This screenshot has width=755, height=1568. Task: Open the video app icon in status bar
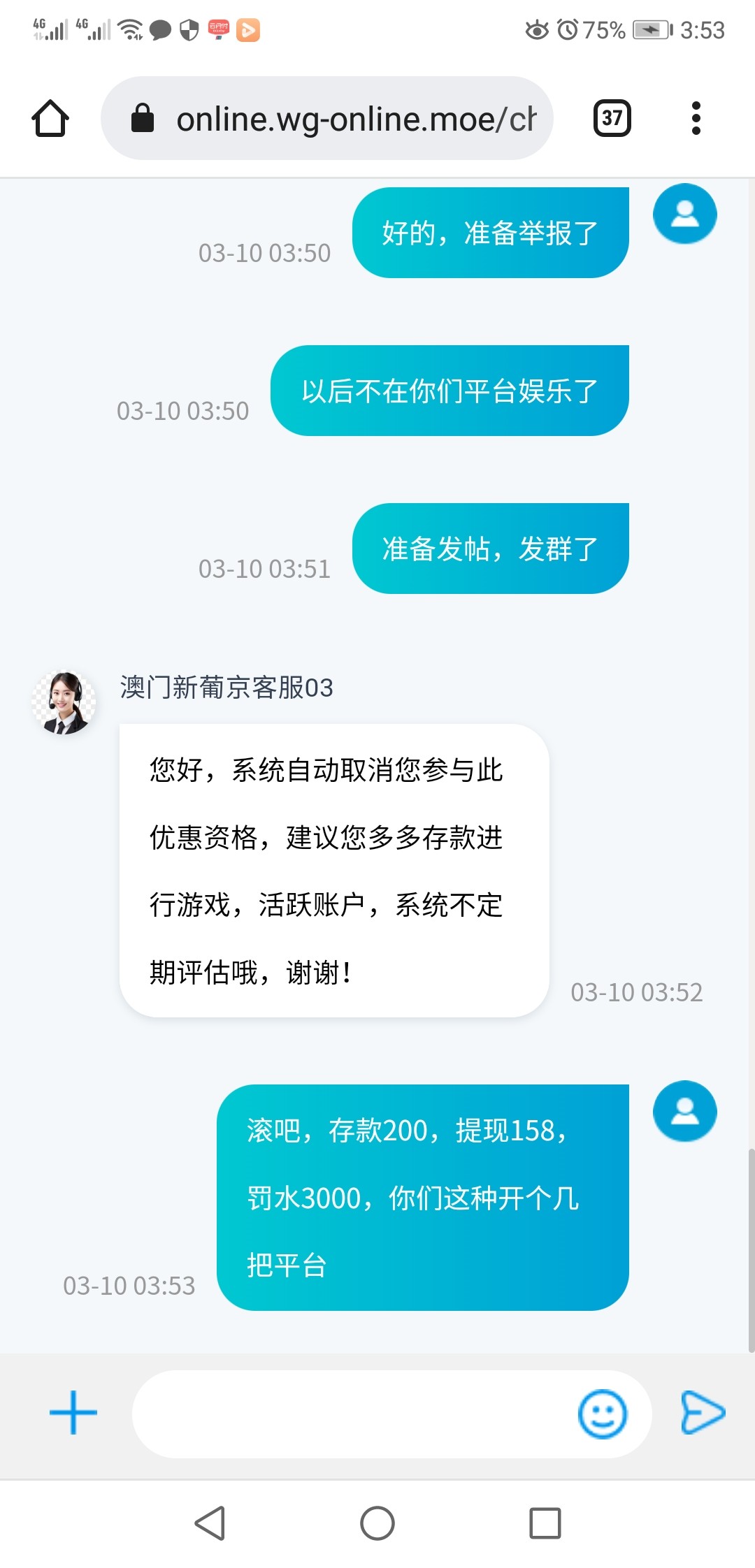coord(248,30)
